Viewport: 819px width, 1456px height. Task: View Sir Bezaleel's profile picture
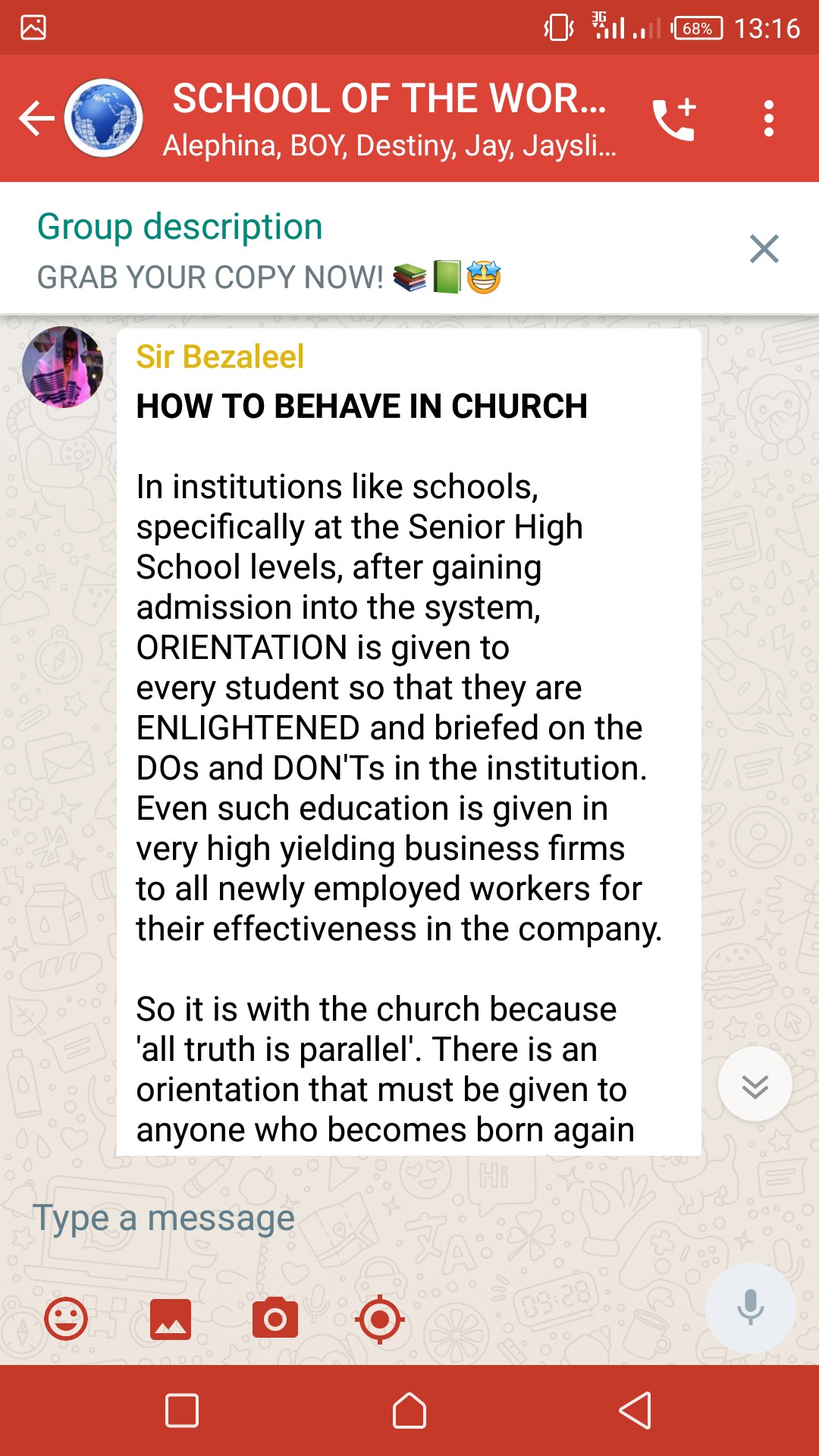[62, 367]
